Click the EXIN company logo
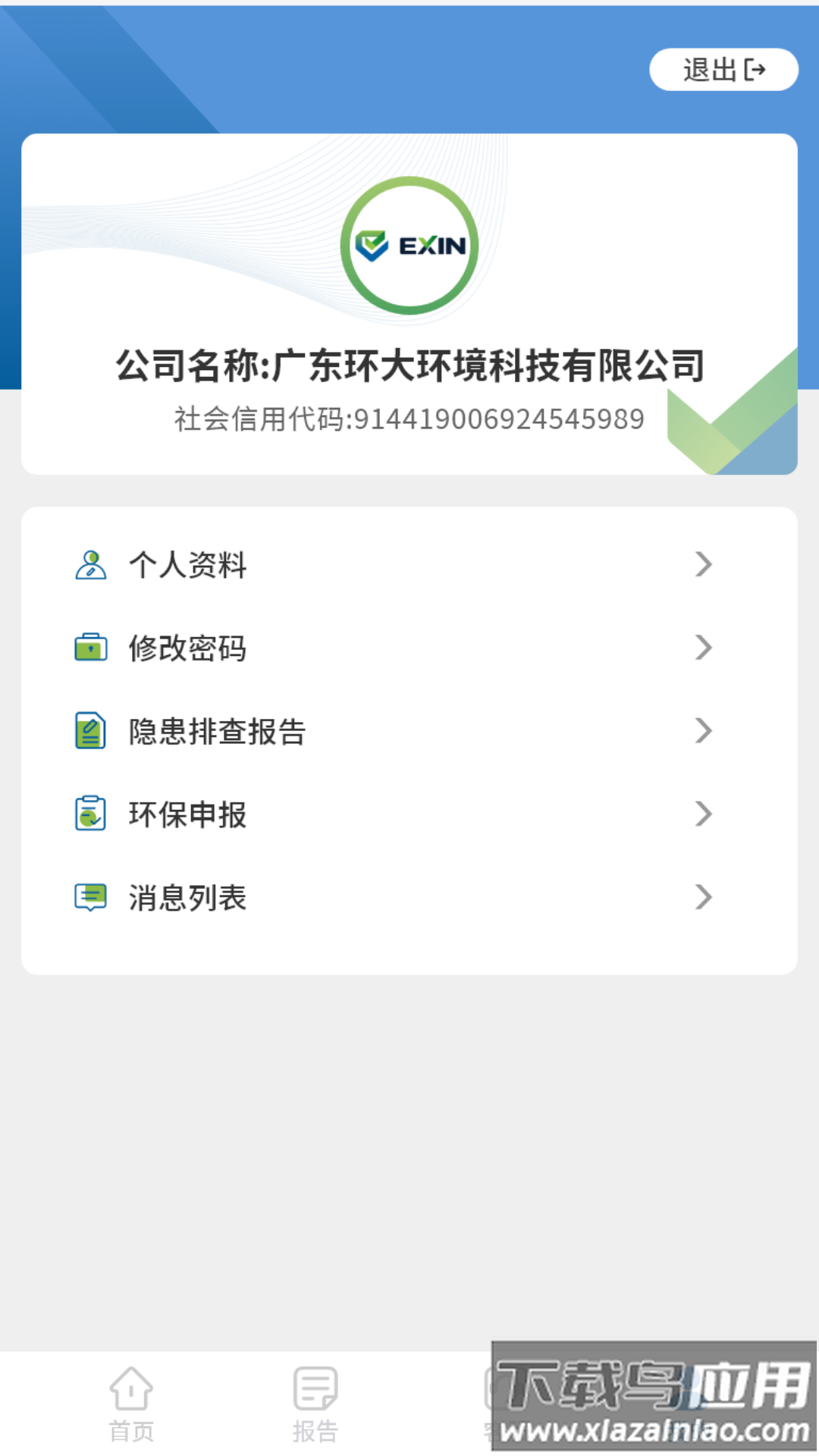Image resolution: width=819 pixels, height=1456 pixels. tap(409, 248)
